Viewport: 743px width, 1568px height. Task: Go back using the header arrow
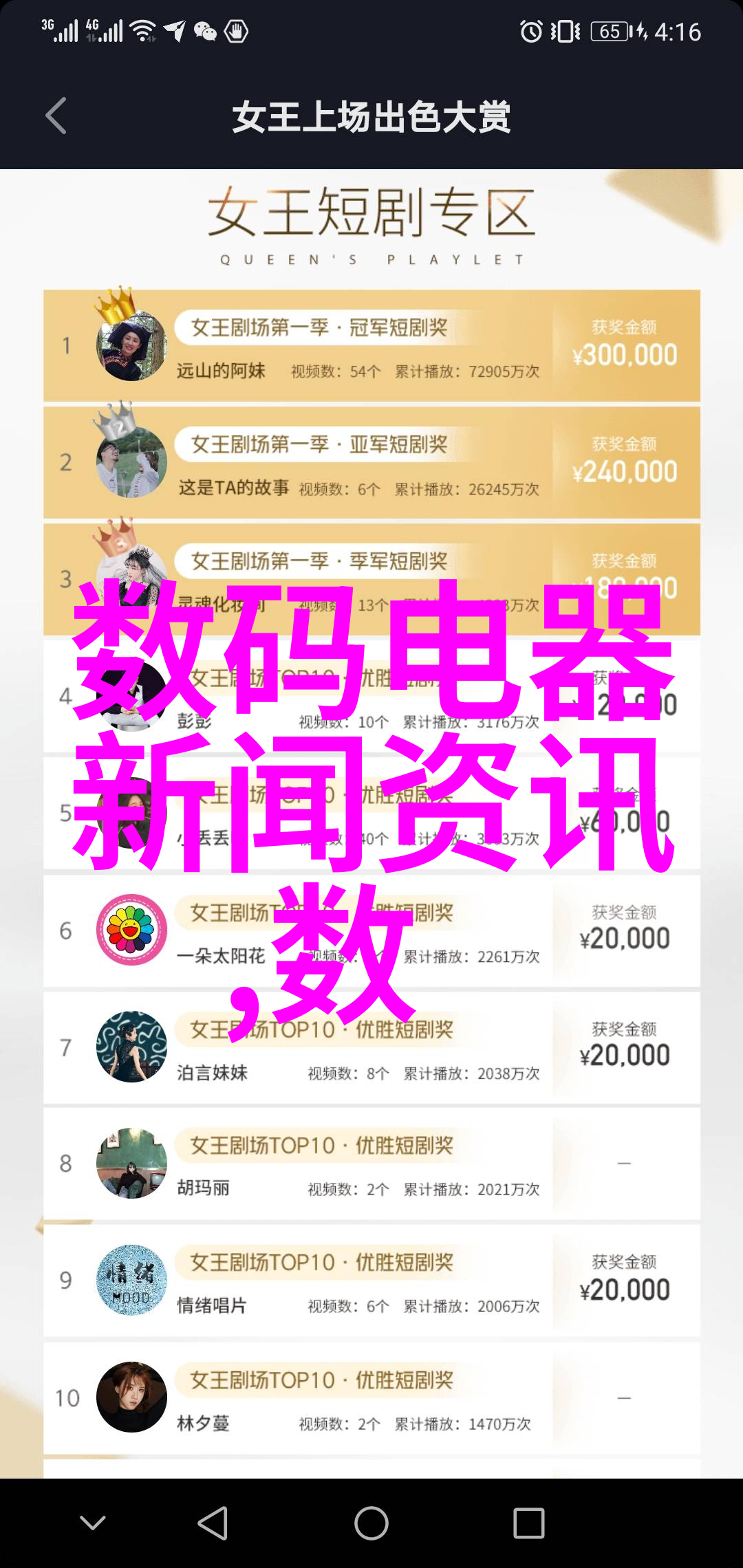(56, 116)
